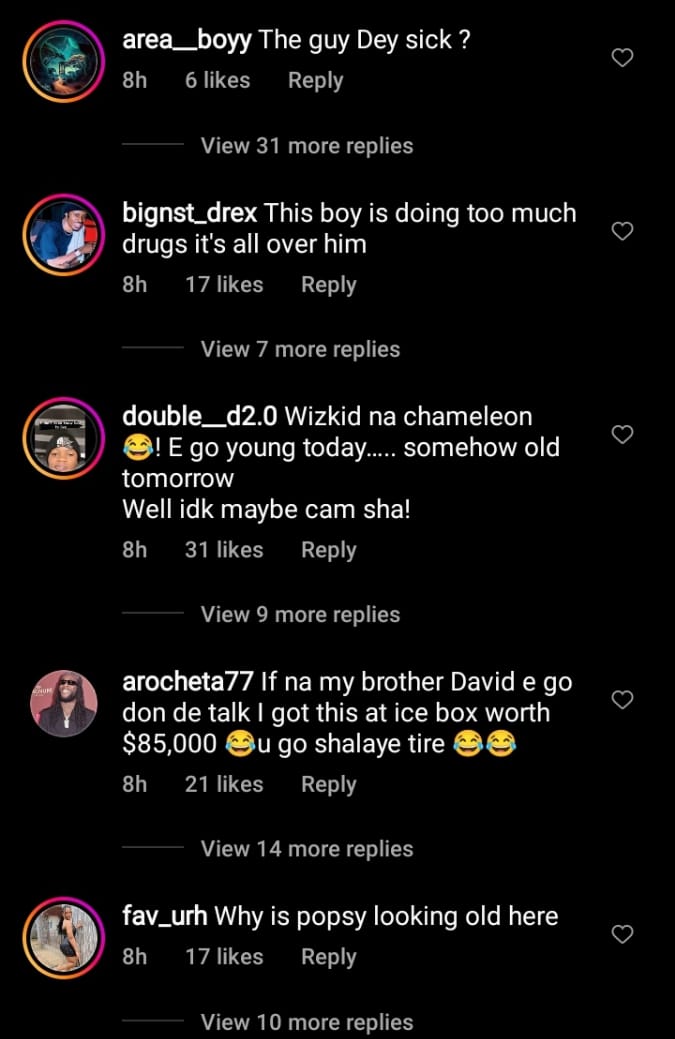The height and width of the screenshot is (1039, 675).
Task: Expand View 9 more replies
Action: pyautogui.click(x=300, y=614)
